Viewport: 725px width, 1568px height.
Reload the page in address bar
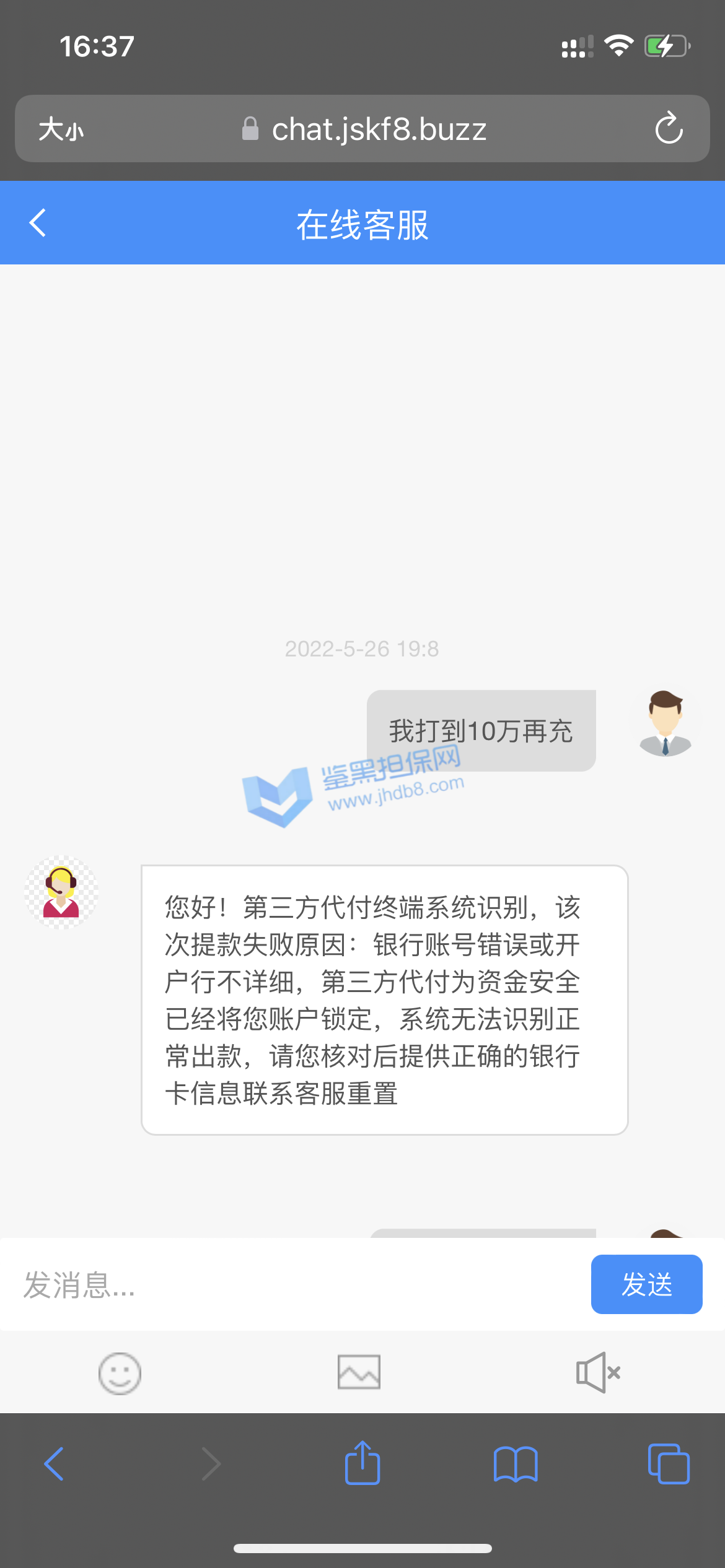coord(669,129)
